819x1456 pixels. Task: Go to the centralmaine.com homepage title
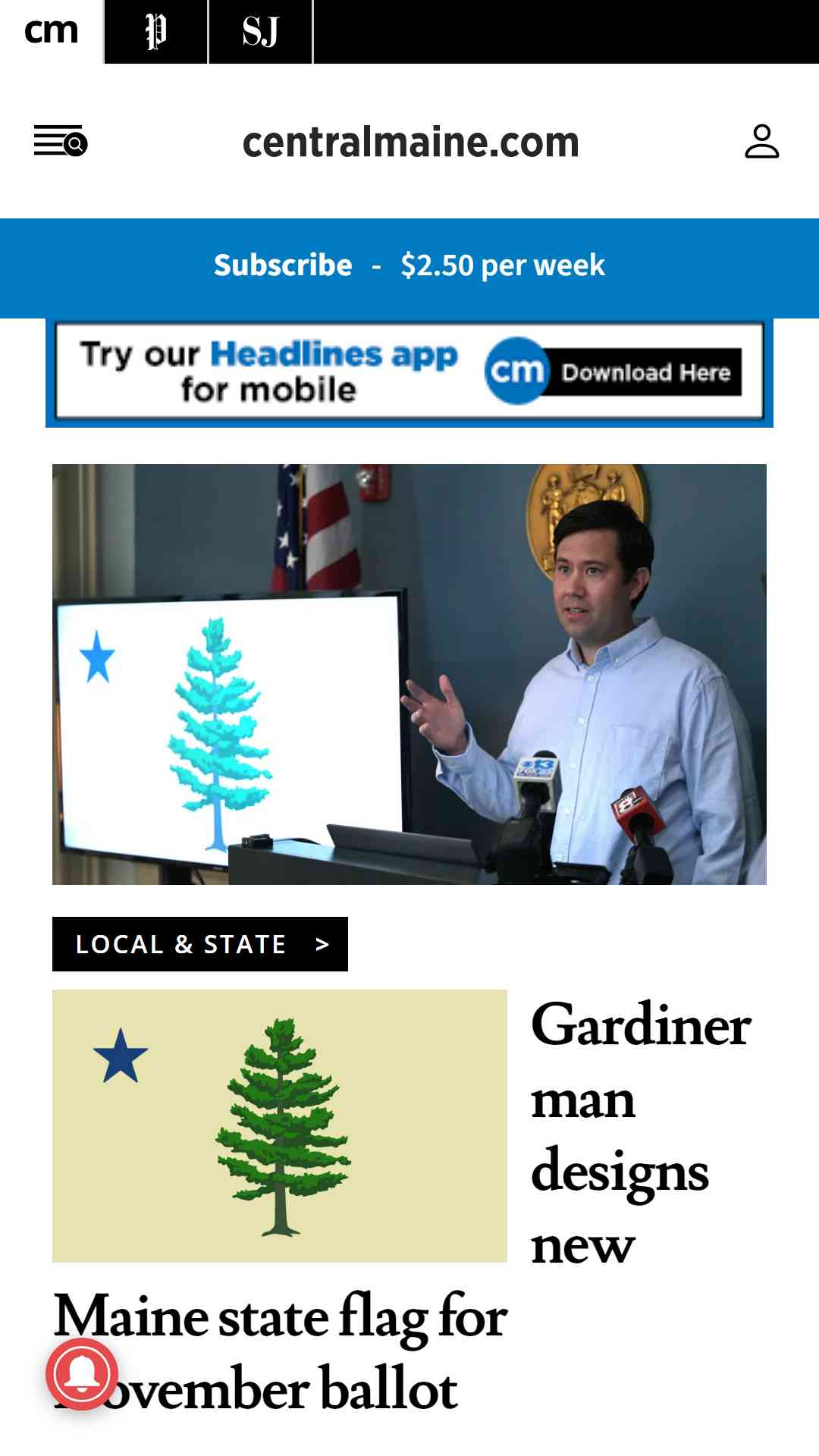click(410, 142)
